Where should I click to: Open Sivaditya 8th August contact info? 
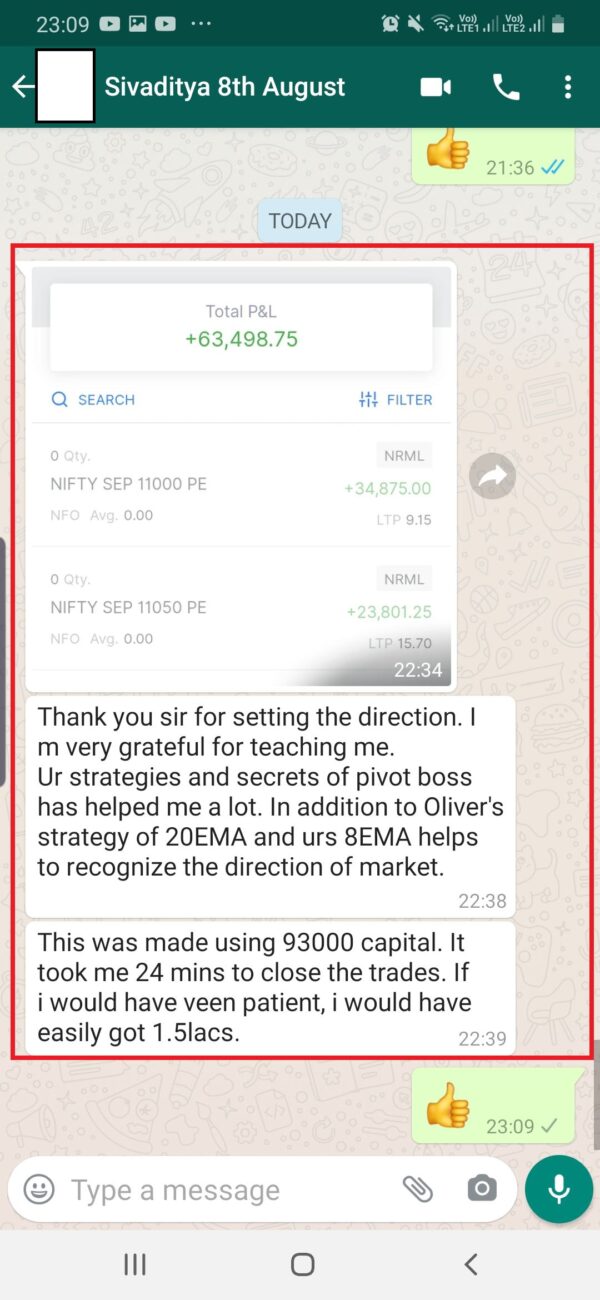(225, 87)
